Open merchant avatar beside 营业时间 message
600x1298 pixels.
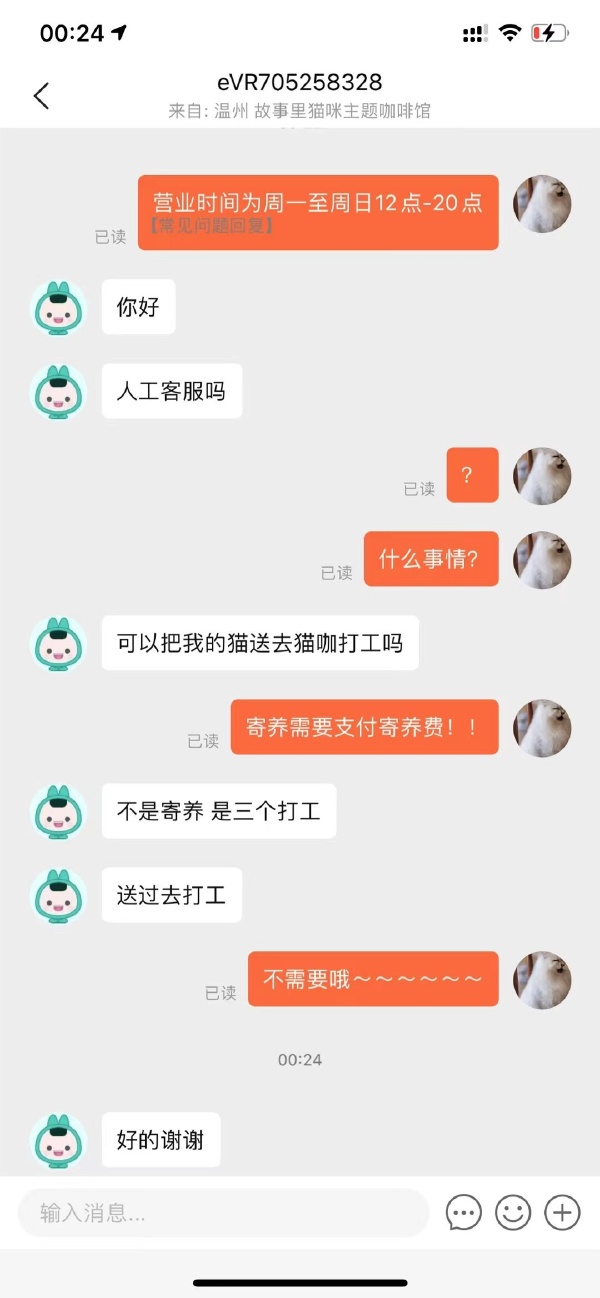tap(542, 204)
